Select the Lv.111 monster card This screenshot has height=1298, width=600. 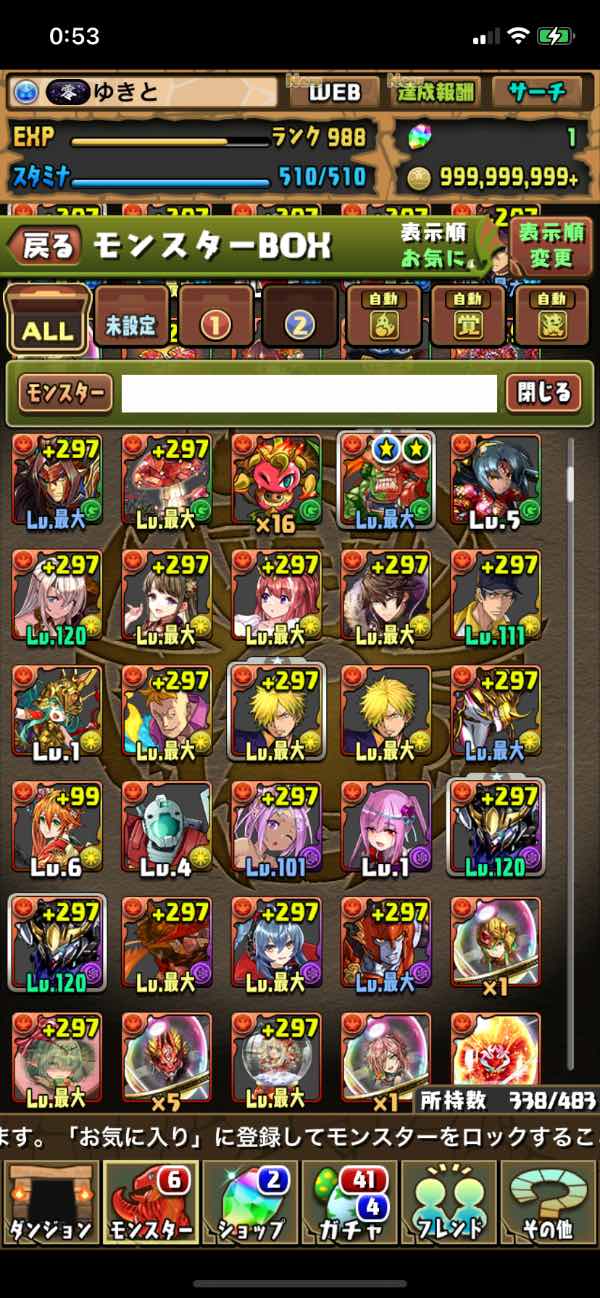(x=495, y=597)
